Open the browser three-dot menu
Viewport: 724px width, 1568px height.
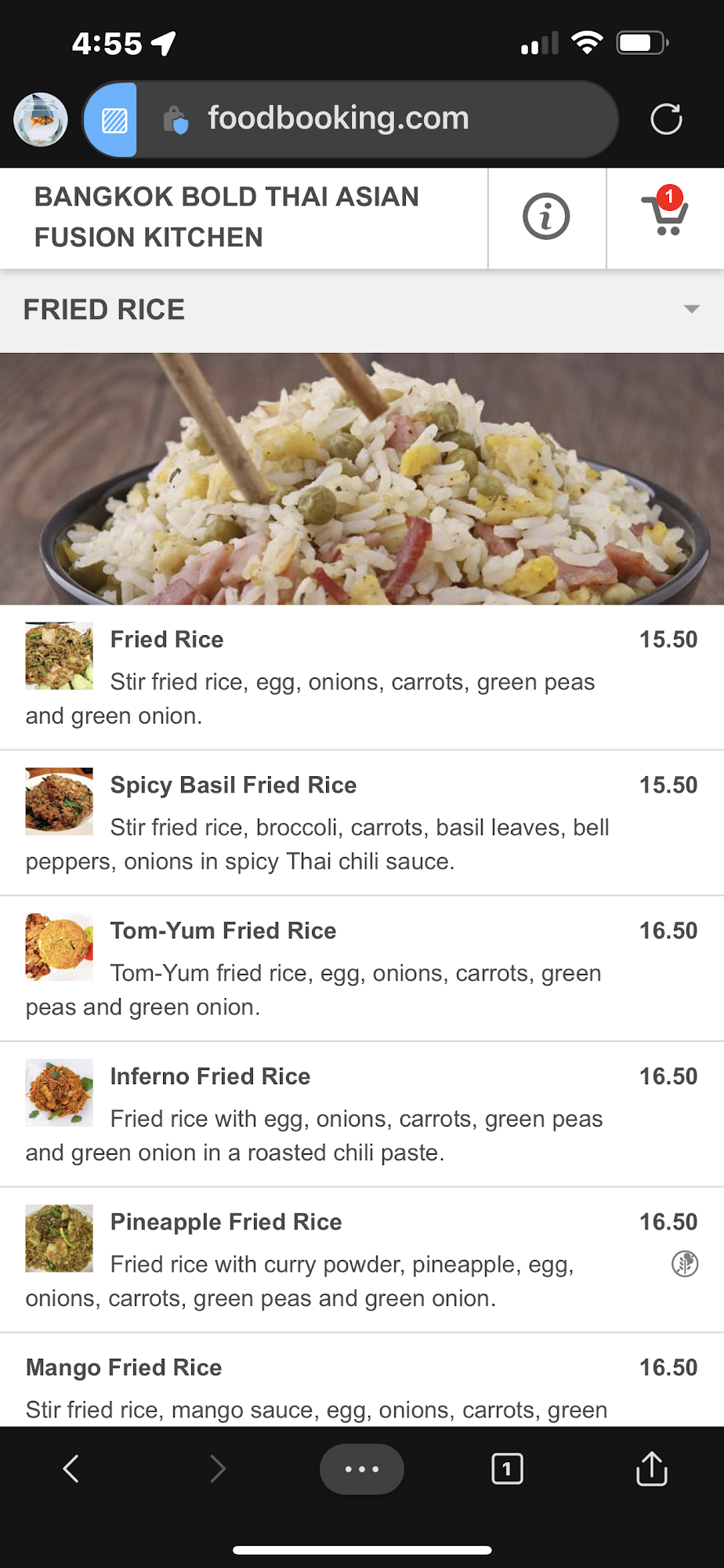coord(362,1468)
